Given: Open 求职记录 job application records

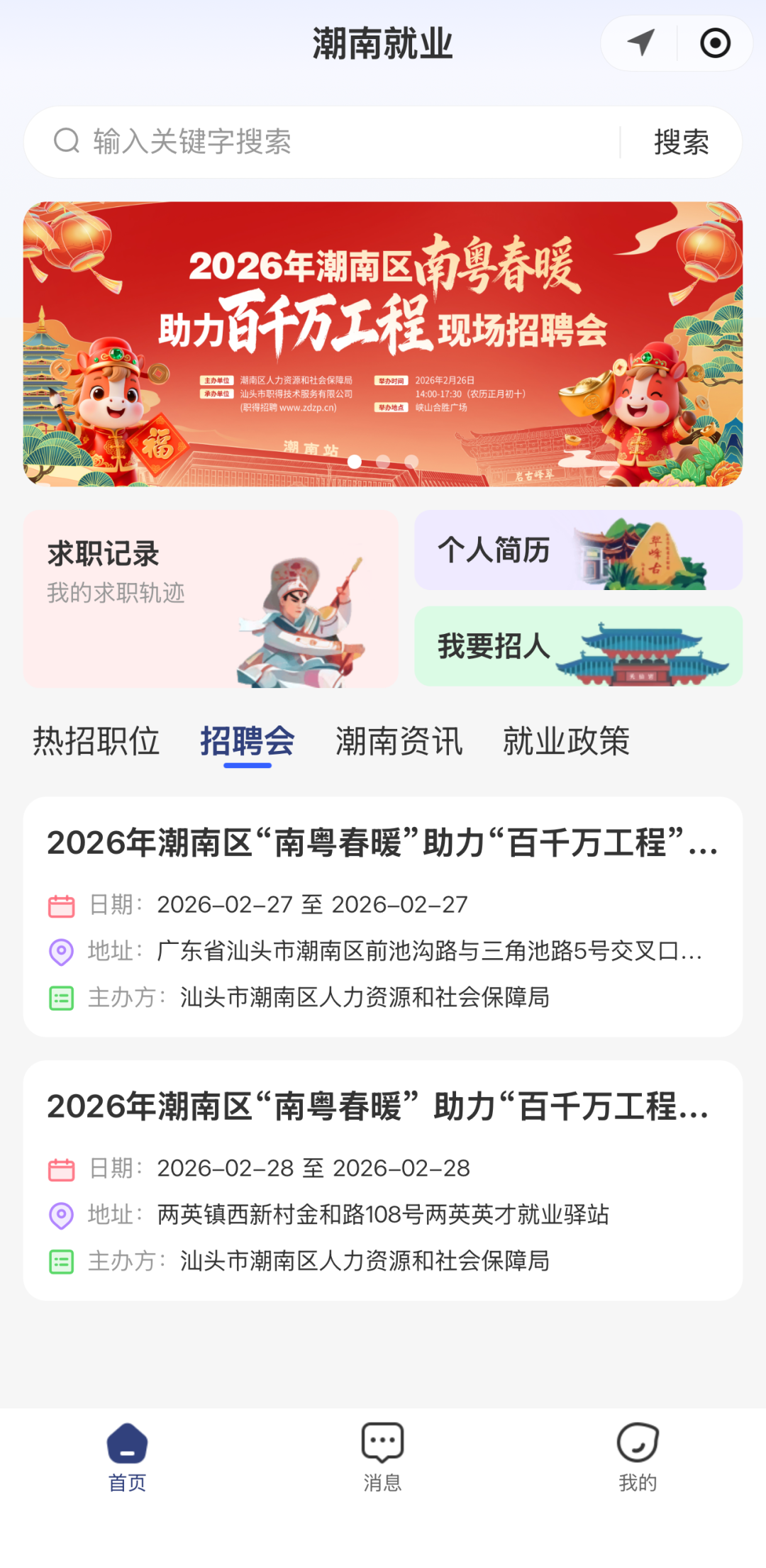Looking at the screenshot, I should pos(211,599).
